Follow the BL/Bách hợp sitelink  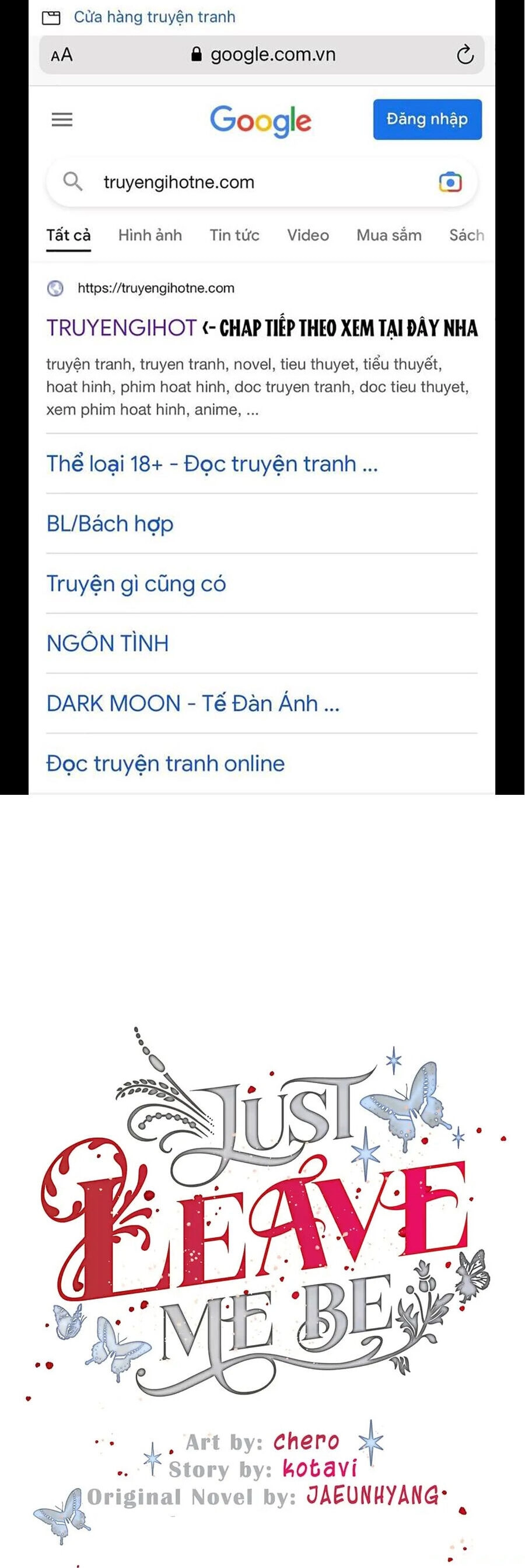click(x=110, y=523)
